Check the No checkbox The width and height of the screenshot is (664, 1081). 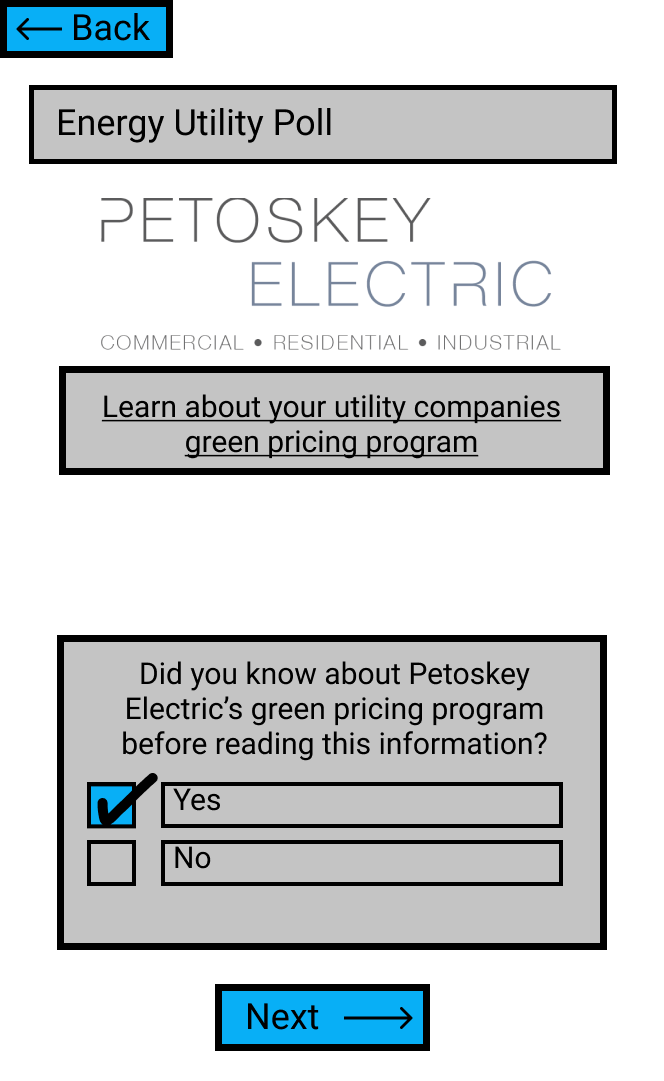point(111,862)
